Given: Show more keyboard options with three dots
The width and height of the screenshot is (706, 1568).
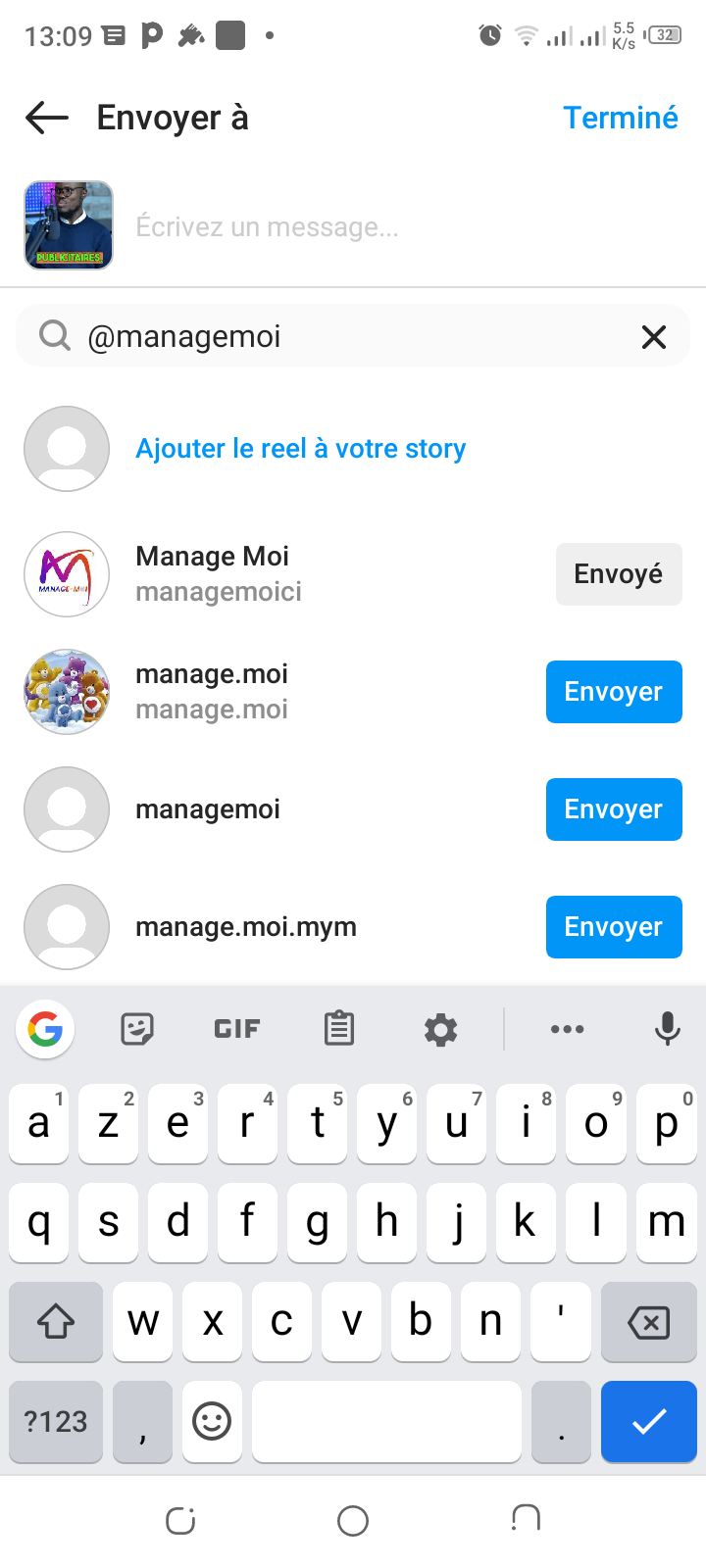Looking at the screenshot, I should 567,1029.
